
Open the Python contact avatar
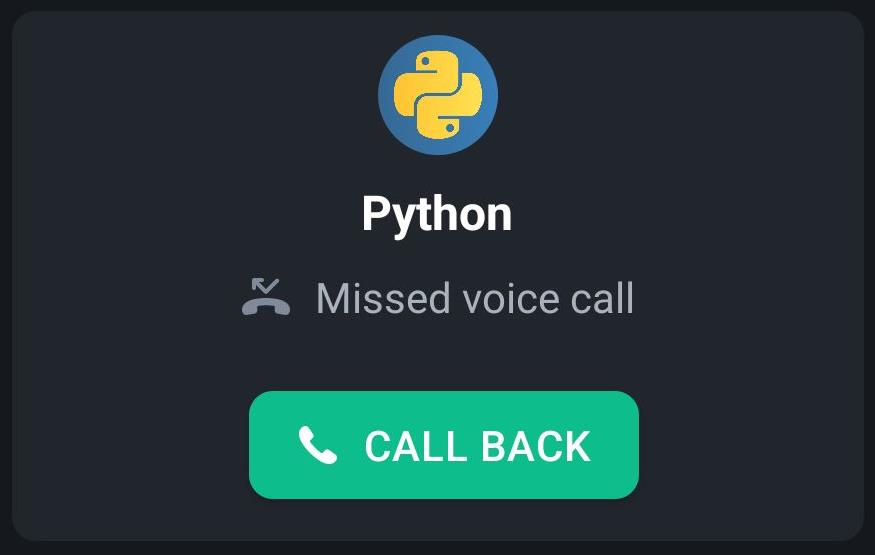click(438, 96)
